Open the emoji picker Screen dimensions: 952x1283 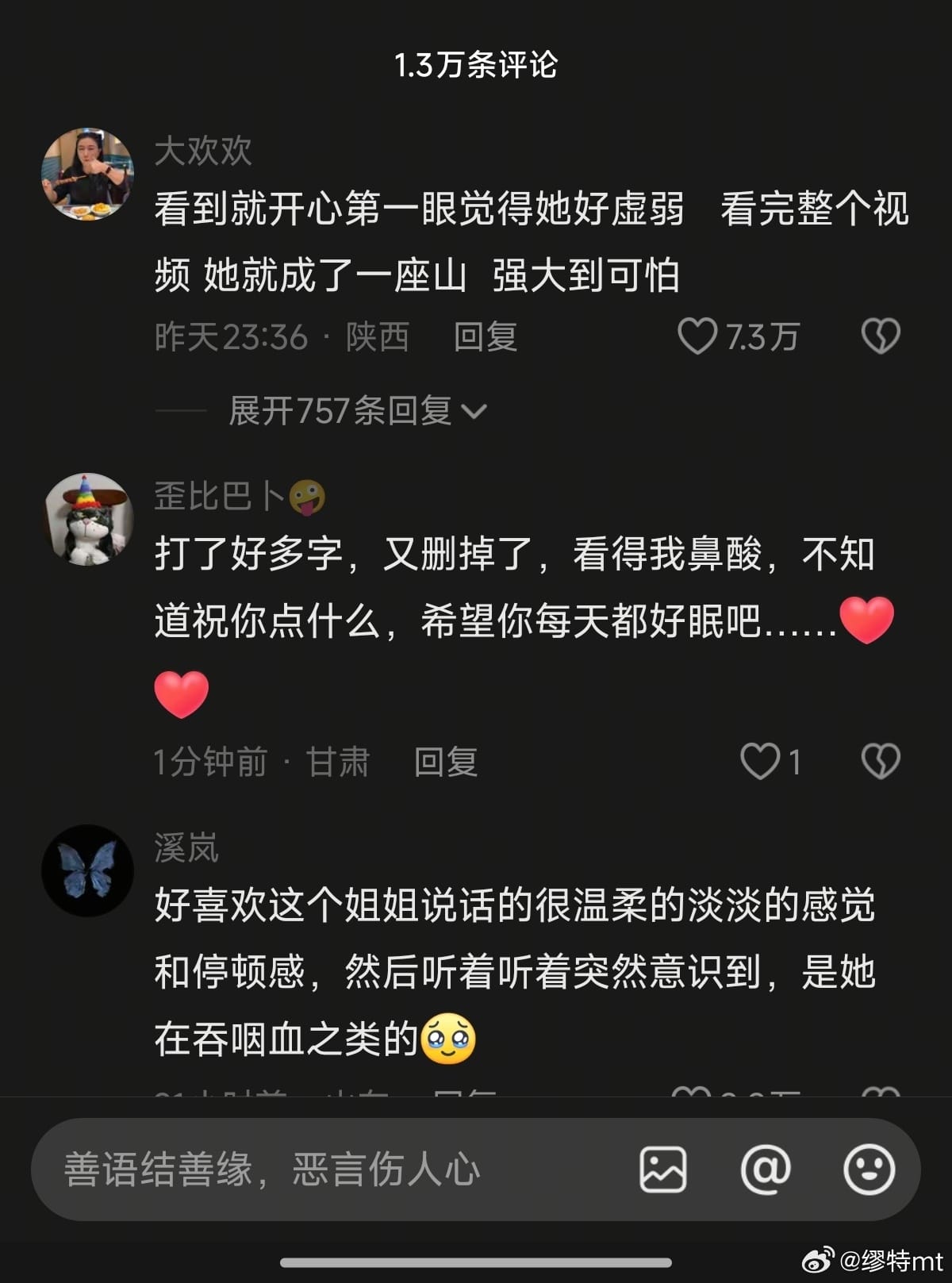pyautogui.click(x=869, y=1170)
